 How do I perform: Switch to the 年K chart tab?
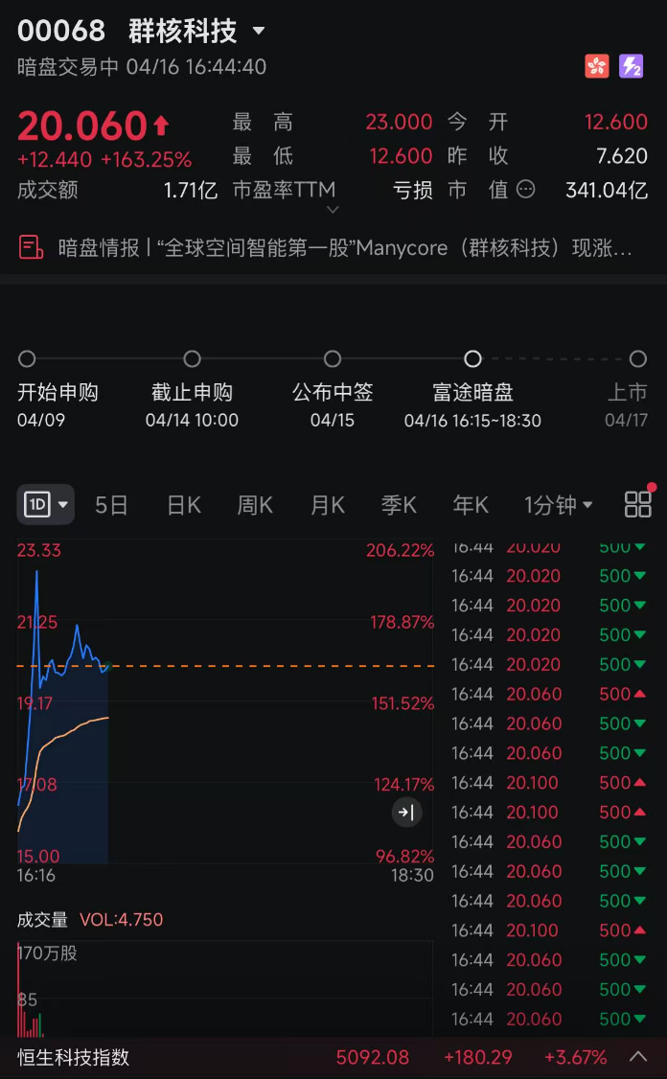point(470,505)
